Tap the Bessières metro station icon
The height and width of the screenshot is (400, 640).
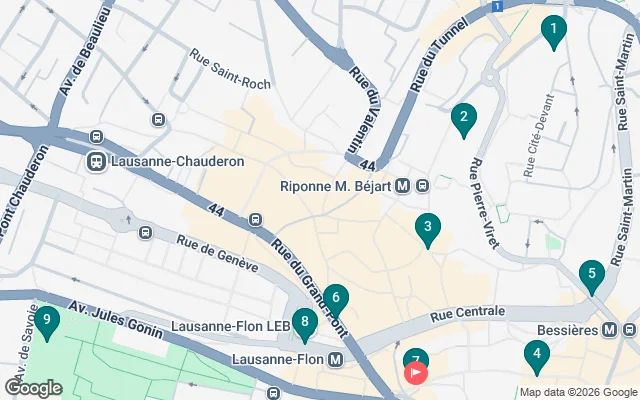610,328
